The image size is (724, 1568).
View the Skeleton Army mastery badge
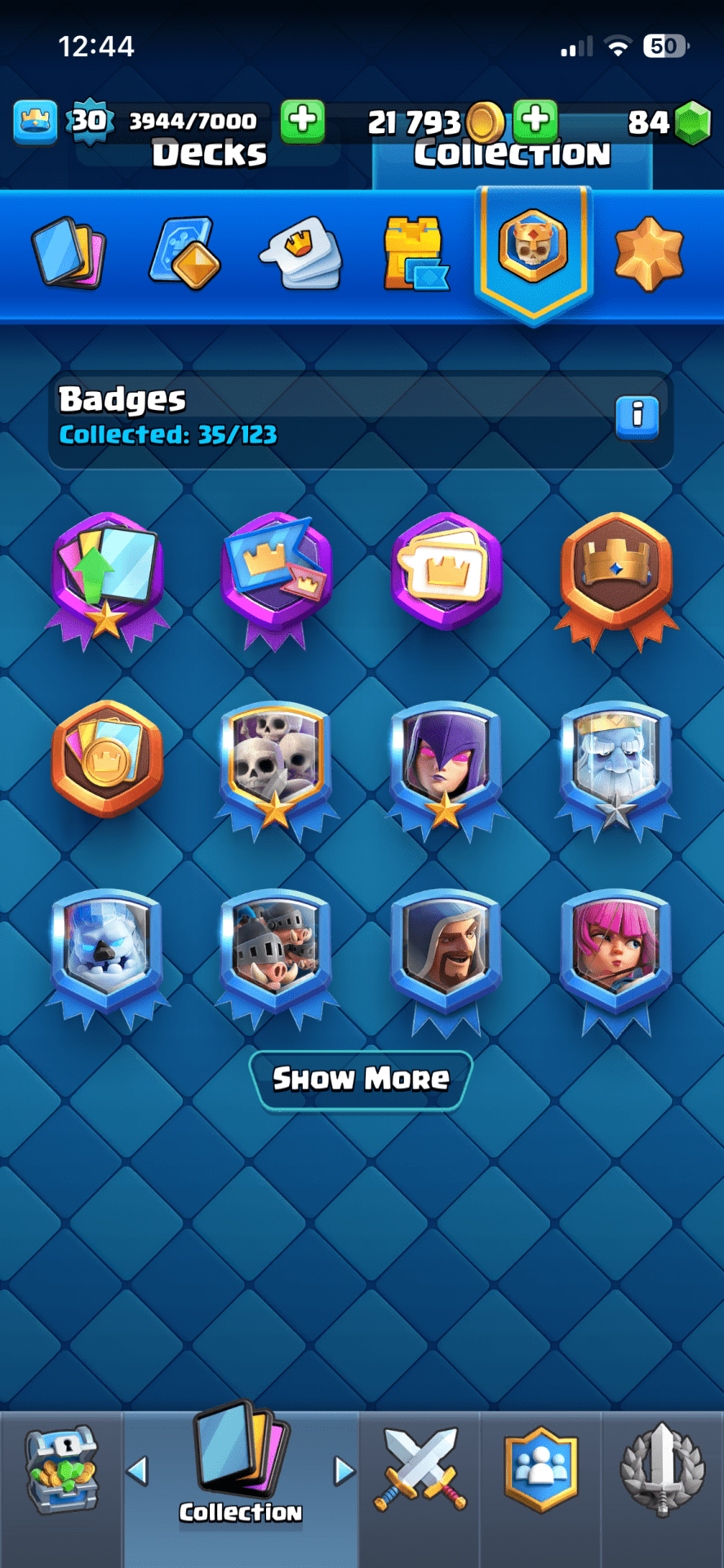point(275,764)
